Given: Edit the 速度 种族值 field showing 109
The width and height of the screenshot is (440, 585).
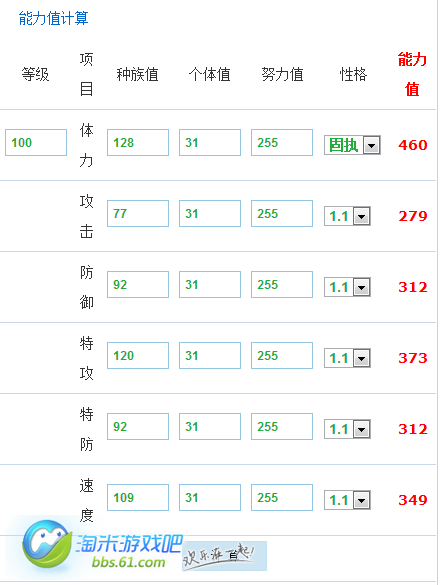Looking at the screenshot, I should 138,497.
